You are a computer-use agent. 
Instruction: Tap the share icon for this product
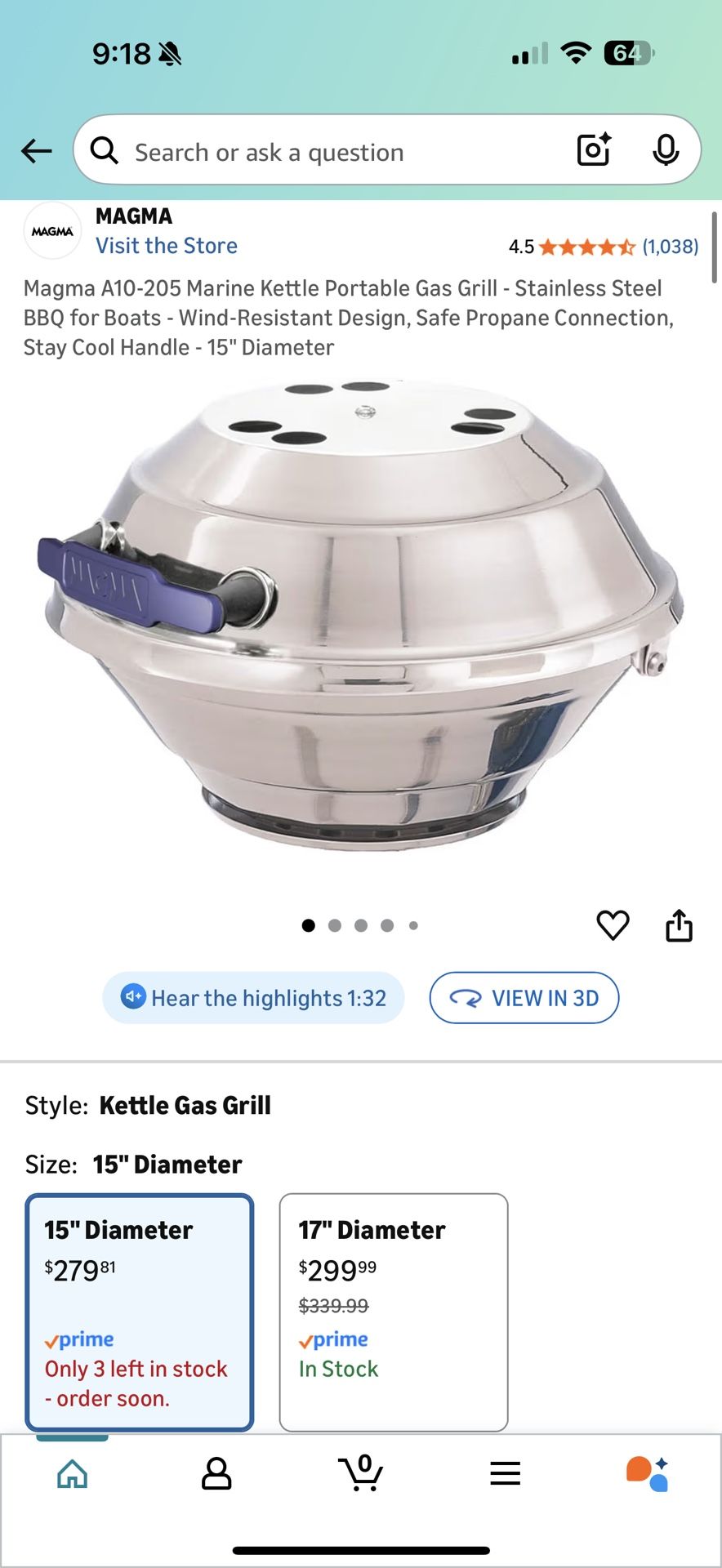679,924
